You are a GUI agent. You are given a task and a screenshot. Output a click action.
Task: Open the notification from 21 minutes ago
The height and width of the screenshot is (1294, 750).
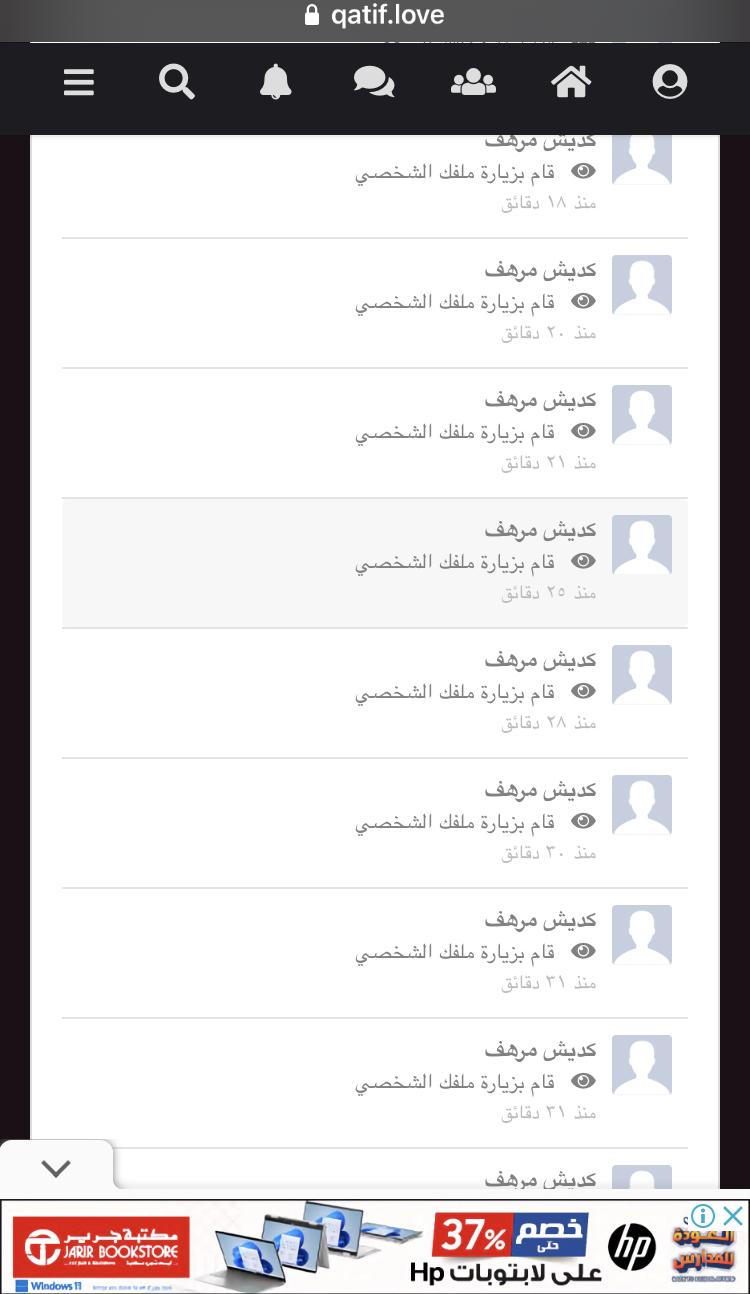click(x=375, y=433)
